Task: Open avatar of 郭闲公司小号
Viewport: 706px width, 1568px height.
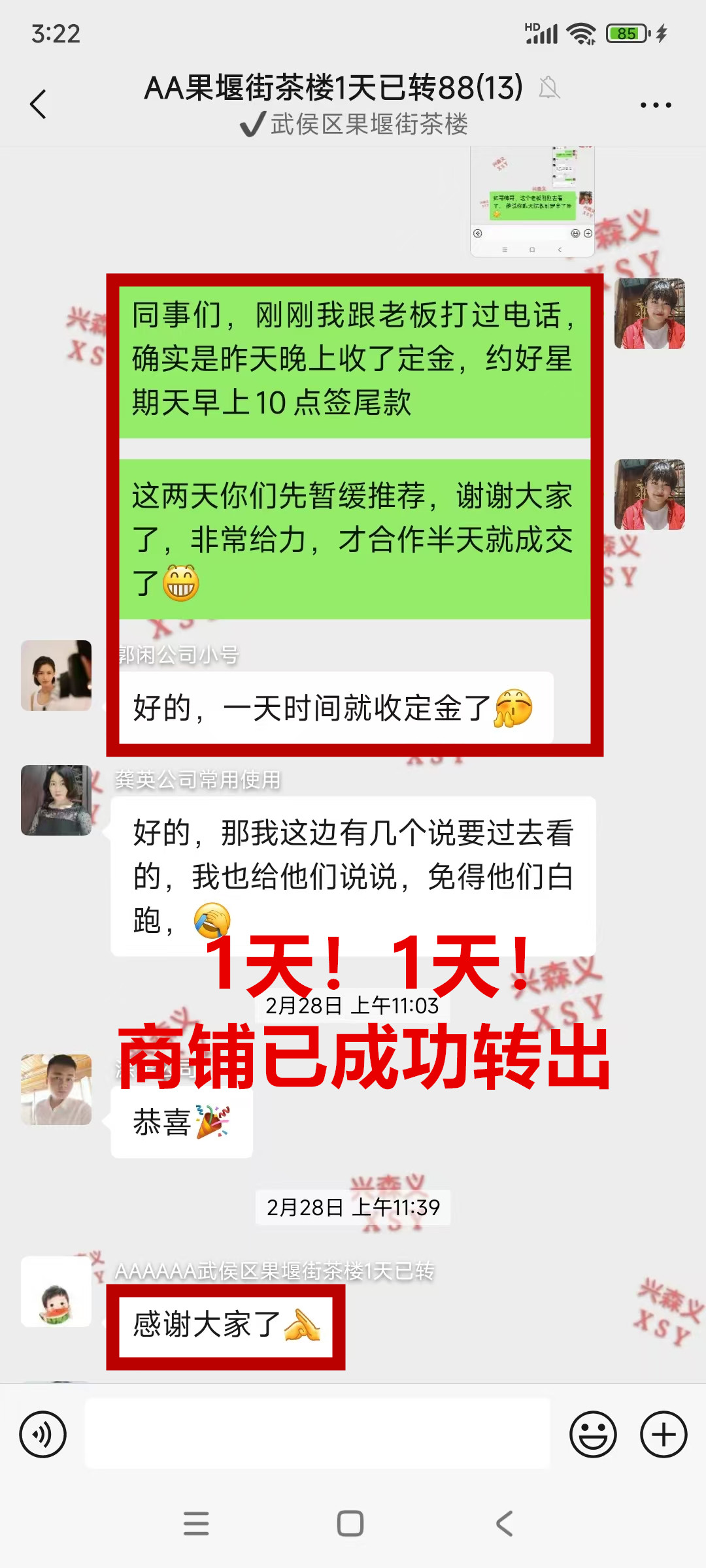Action: pos(56,676)
